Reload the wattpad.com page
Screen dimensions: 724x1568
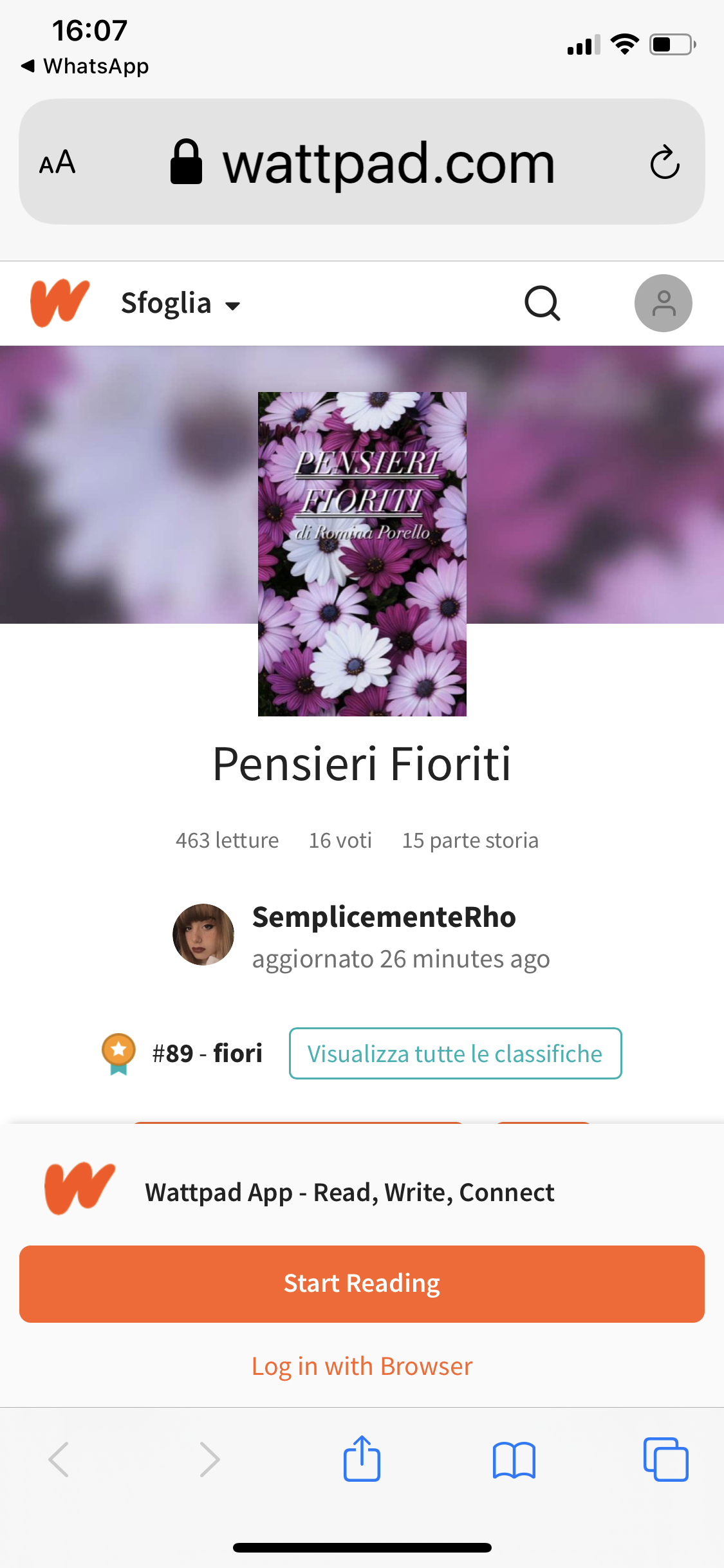664,162
